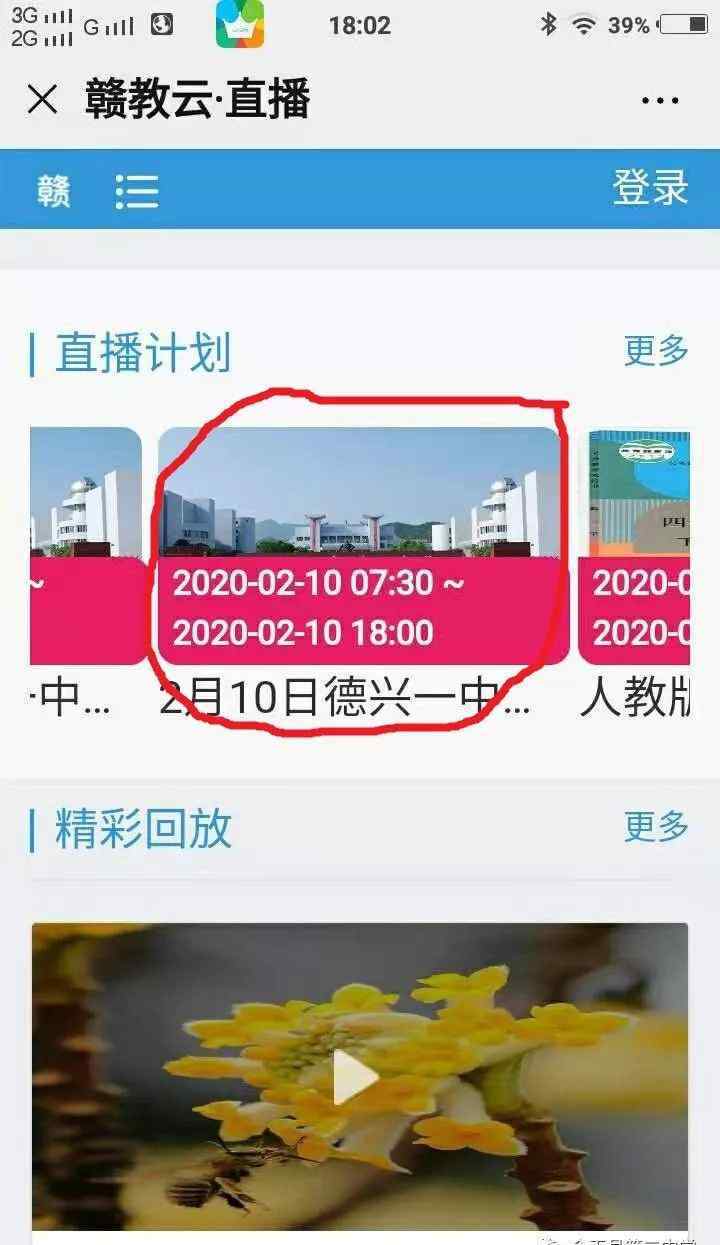Screen dimensions: 720x1245
Task: Play the yellow flower replay video
Action: [357, 1077]
